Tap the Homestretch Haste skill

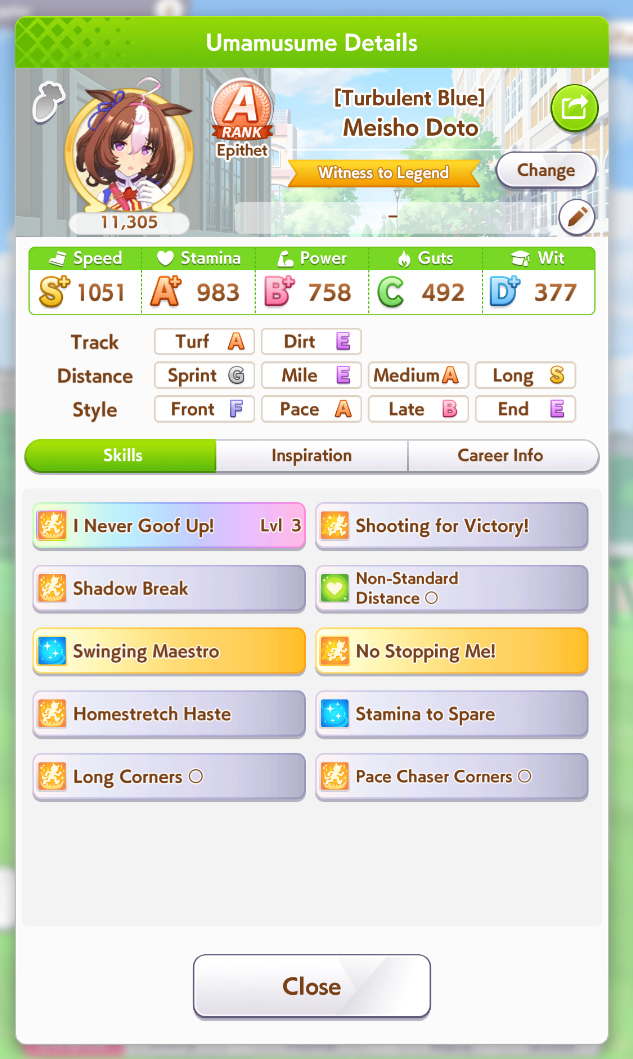pos(169,715)
